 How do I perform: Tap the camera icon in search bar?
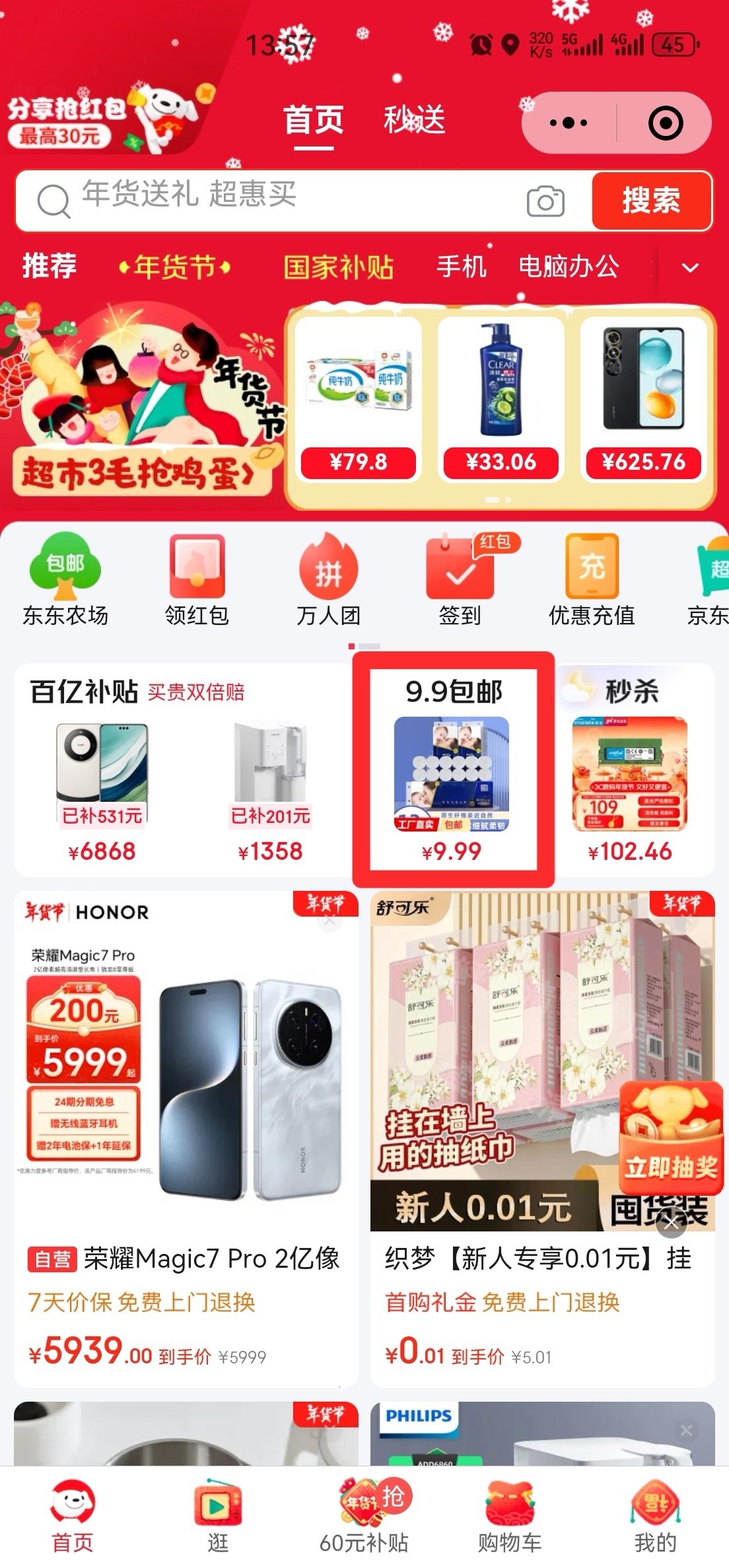(545, 201)
